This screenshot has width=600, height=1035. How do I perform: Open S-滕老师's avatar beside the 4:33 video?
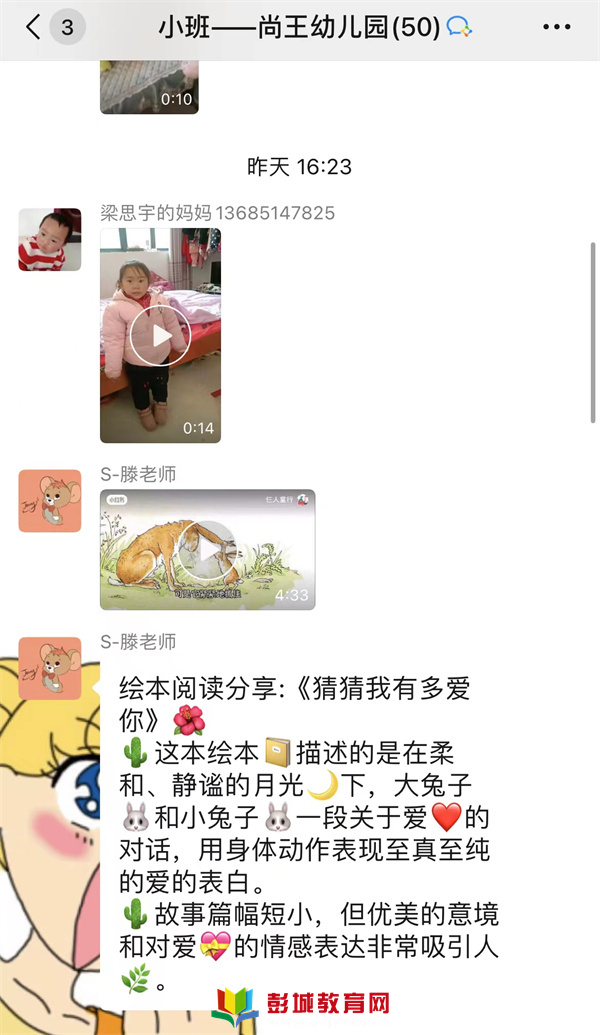50,501
